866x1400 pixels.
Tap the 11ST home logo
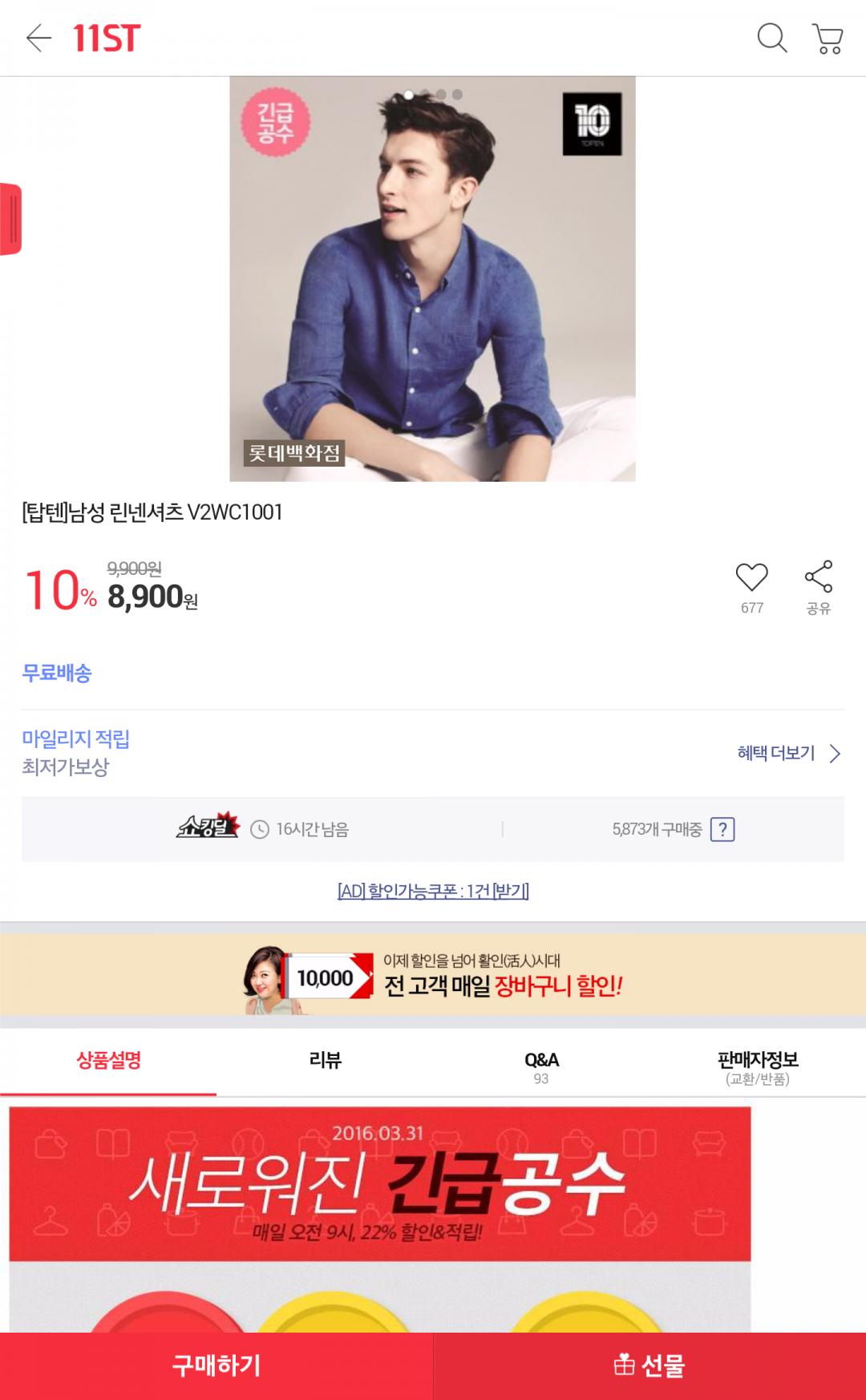point(107,38)
